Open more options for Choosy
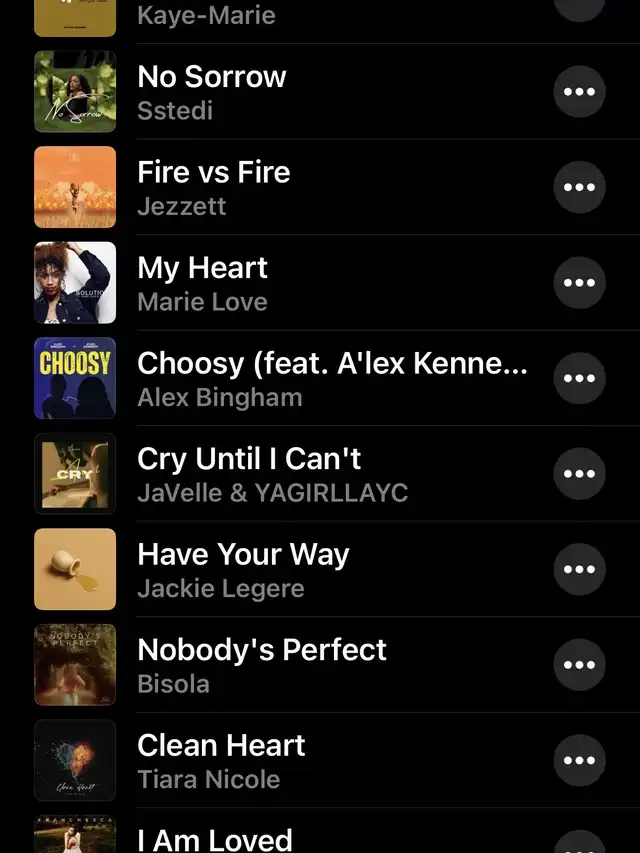 579,379
